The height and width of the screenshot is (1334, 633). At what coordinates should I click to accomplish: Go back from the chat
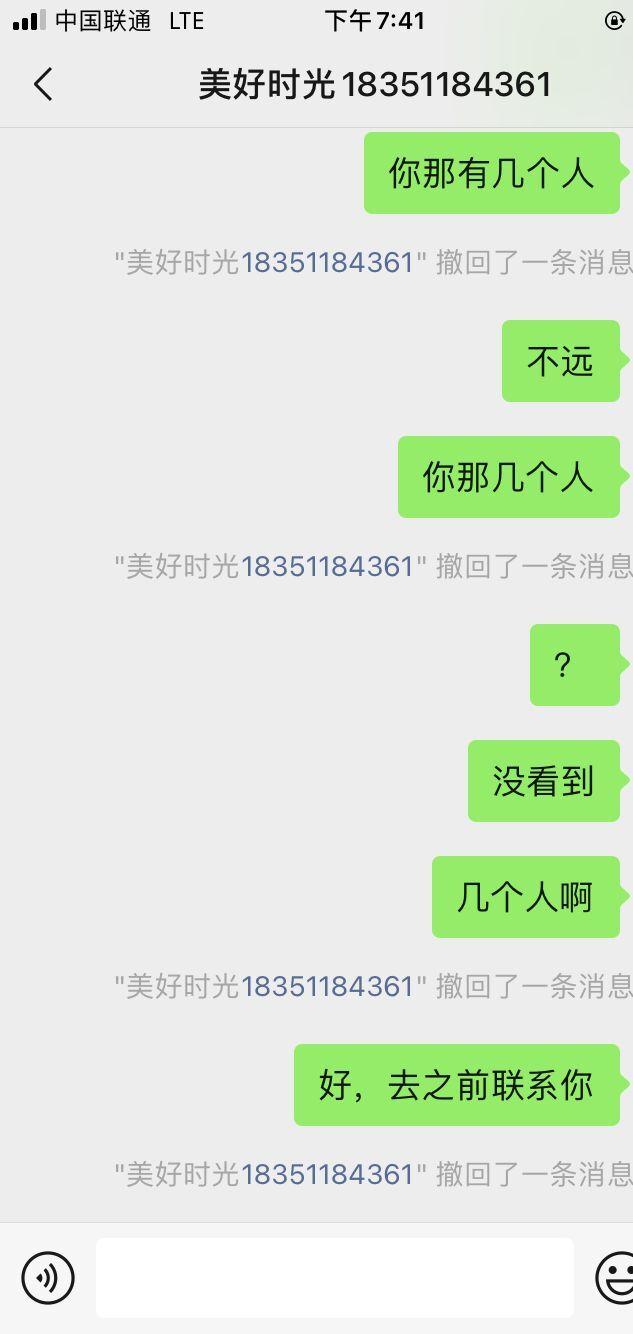(x=43, y=85)
